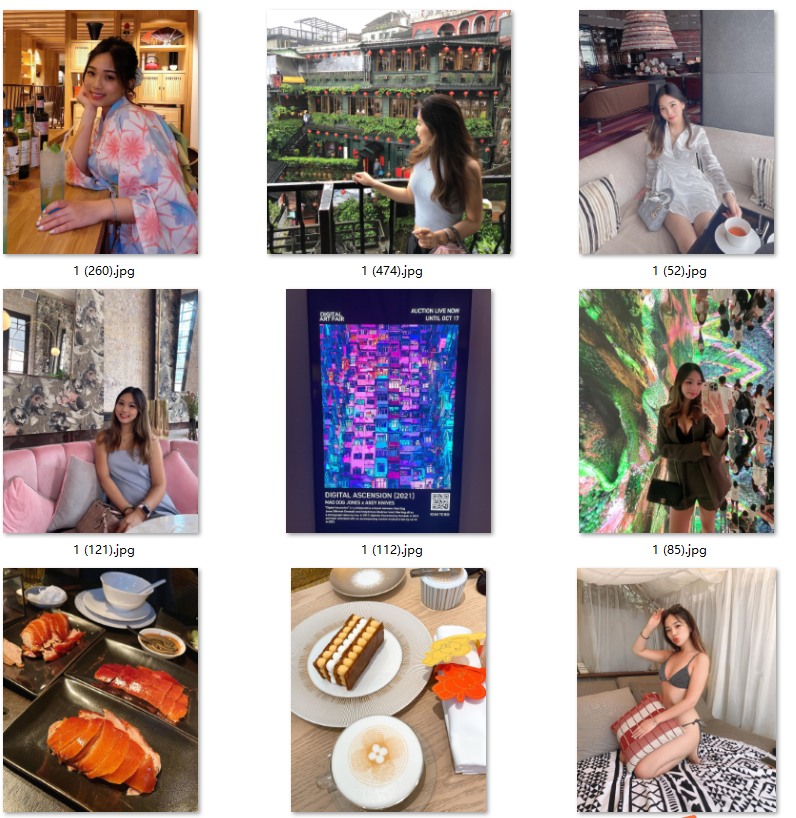View the picture 1 (121).jpg
796x818 pixels.
(100, 411)
